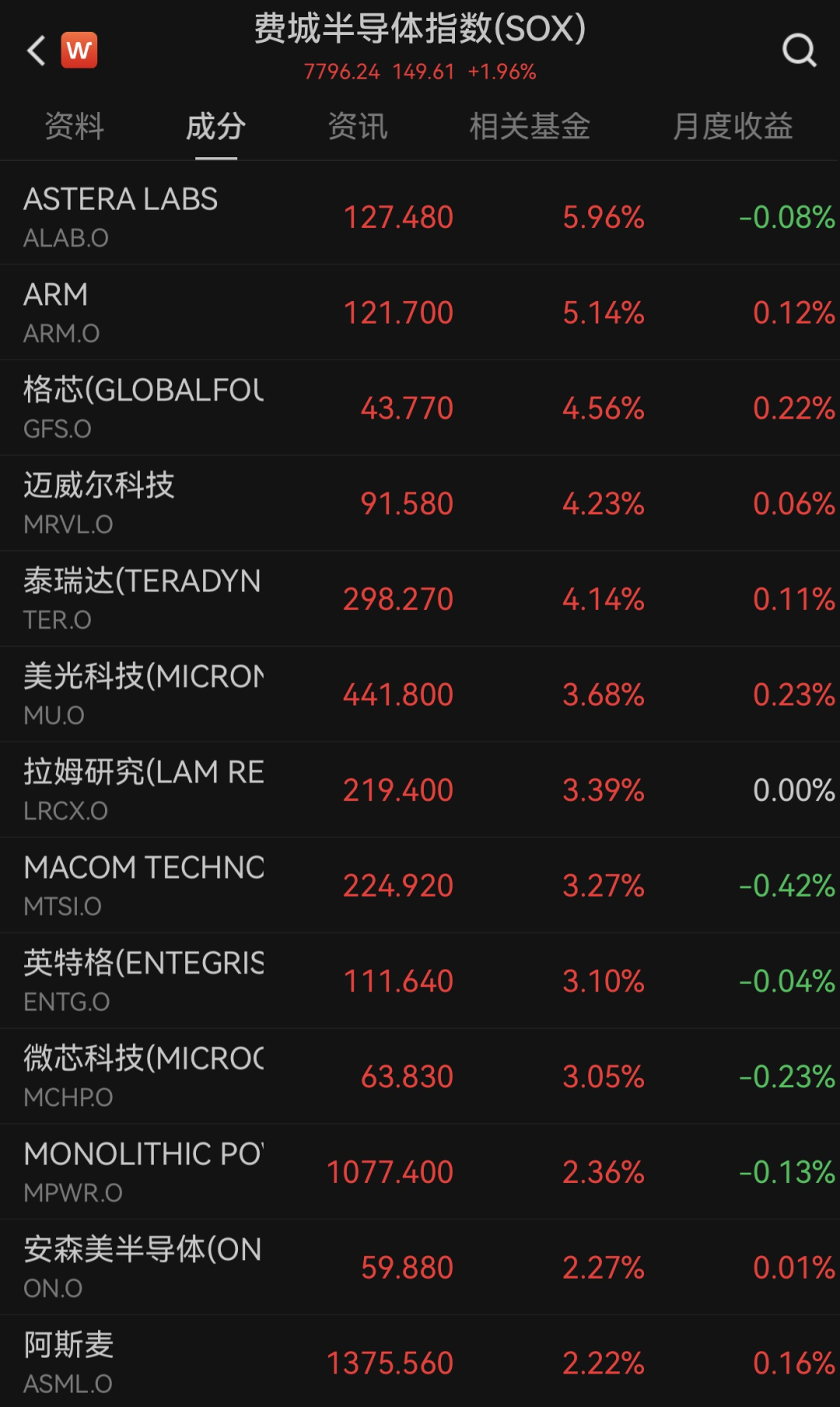
Task: Open the ASTERA LABS stock entry
Action: [x=420, y=216]
